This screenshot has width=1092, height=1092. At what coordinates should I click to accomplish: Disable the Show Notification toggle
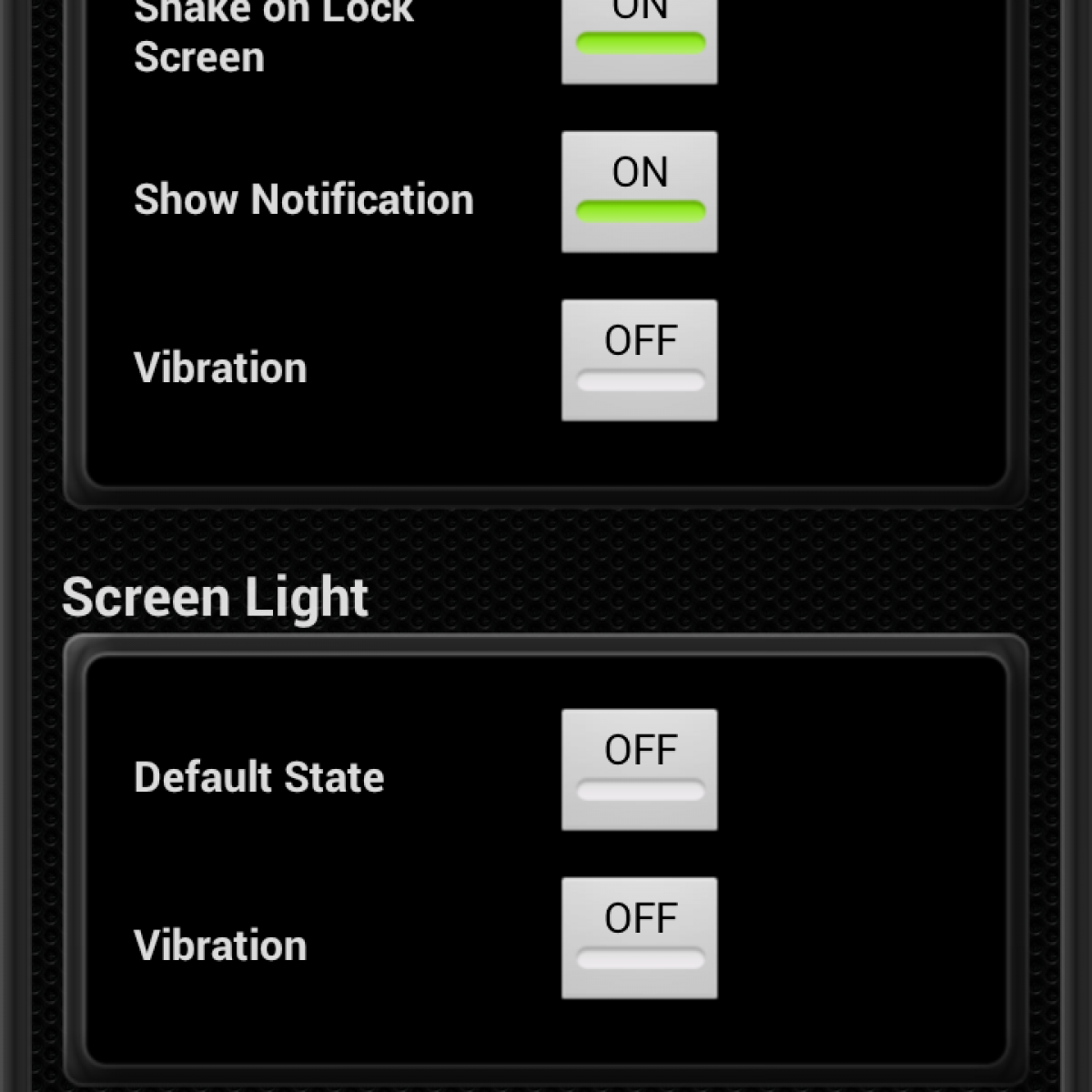pos(639,192)
